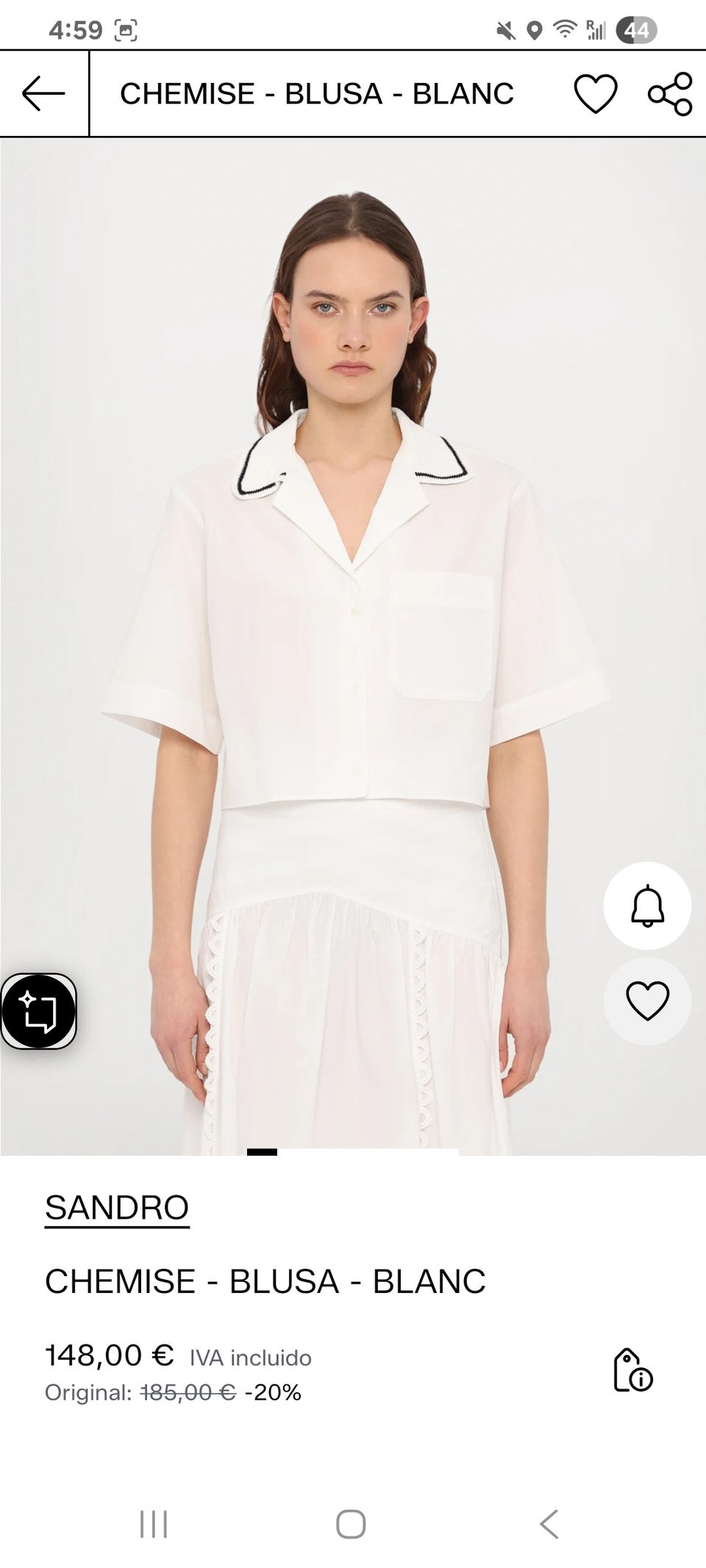Tap the system home button
This screenshot has height=1568, width=706.
(351, 1524)
